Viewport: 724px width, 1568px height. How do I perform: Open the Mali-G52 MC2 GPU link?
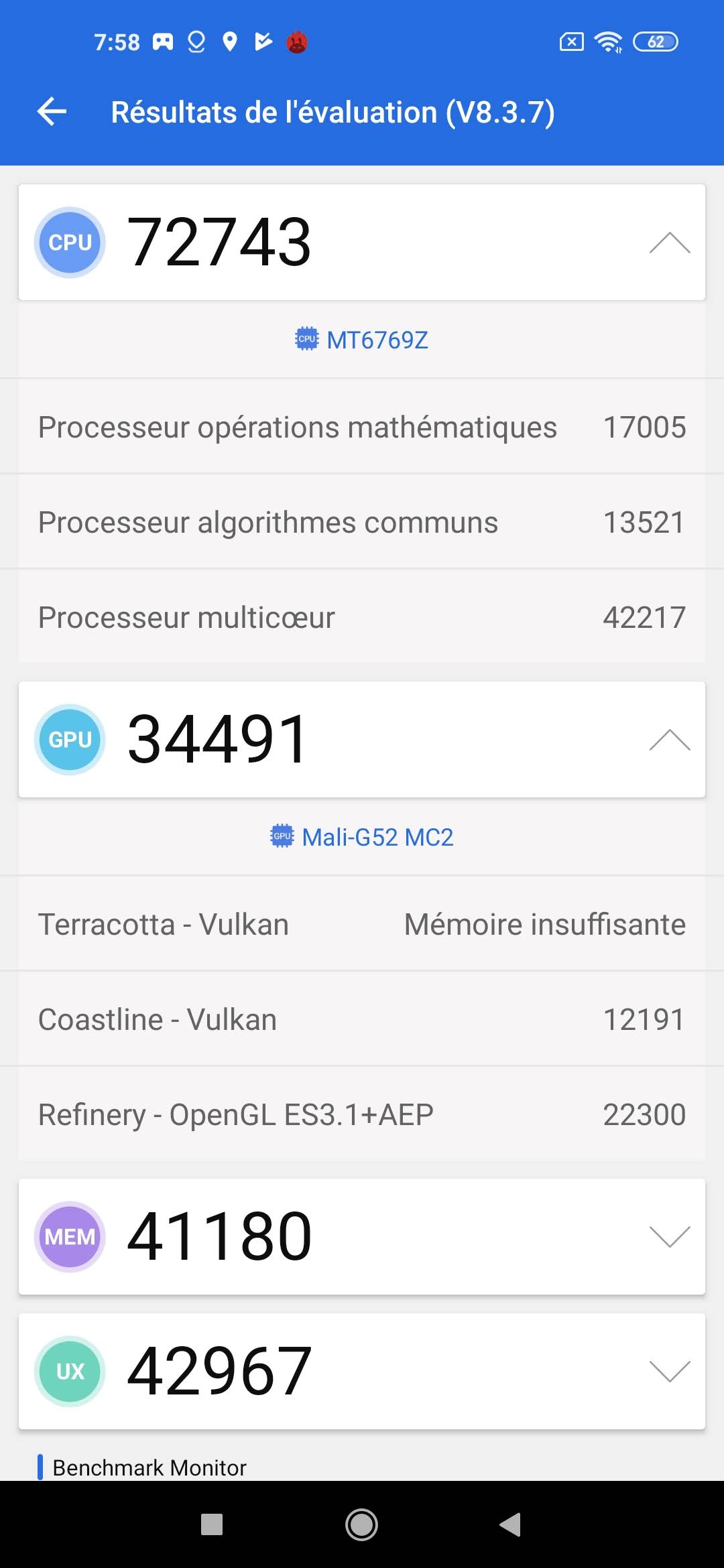click(x=362, y=837)
